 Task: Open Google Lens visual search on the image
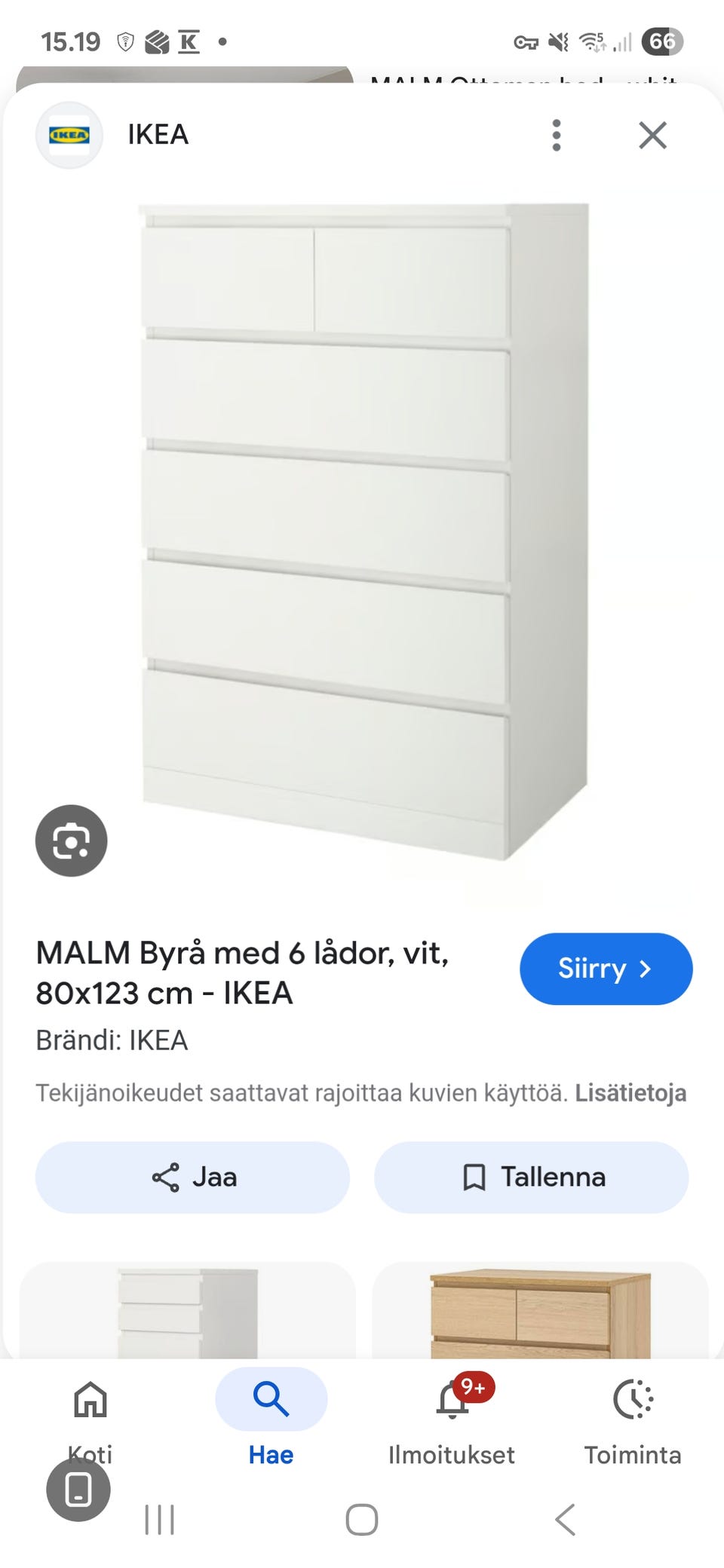[71, 841]
